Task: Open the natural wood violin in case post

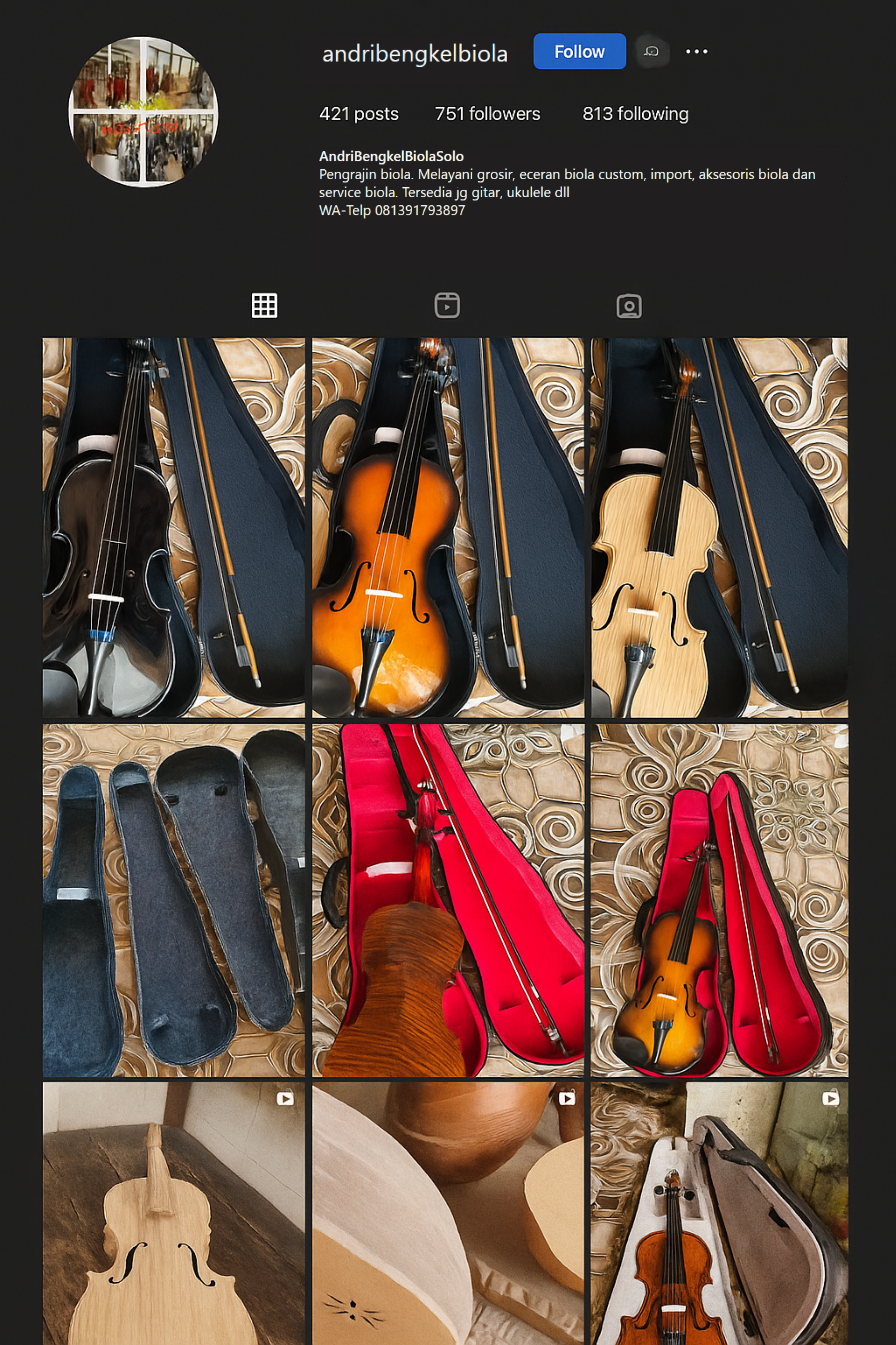Action: [719, 527]
